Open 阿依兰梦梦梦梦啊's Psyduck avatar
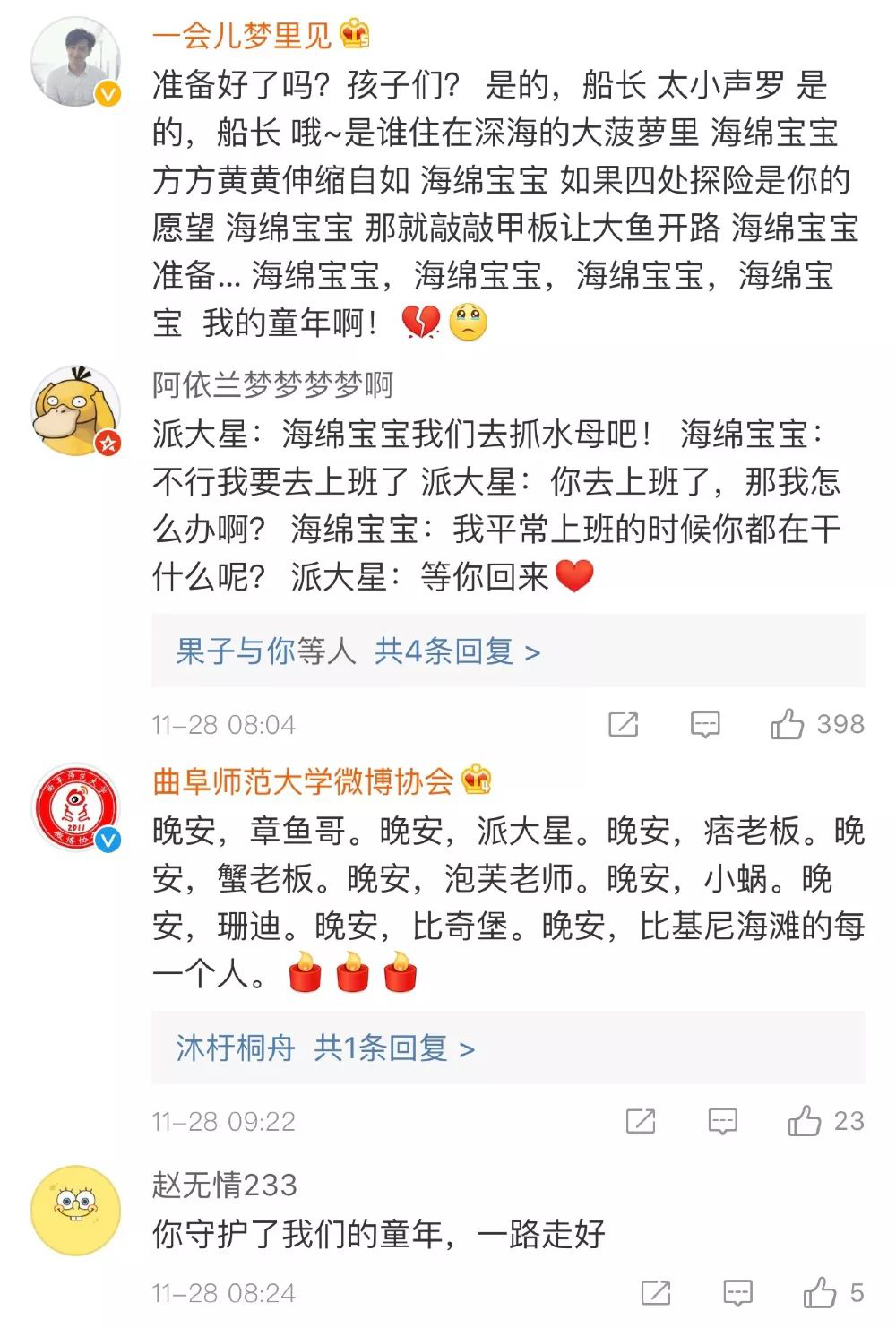This screenshot has width=896, height=1328. 75,411
